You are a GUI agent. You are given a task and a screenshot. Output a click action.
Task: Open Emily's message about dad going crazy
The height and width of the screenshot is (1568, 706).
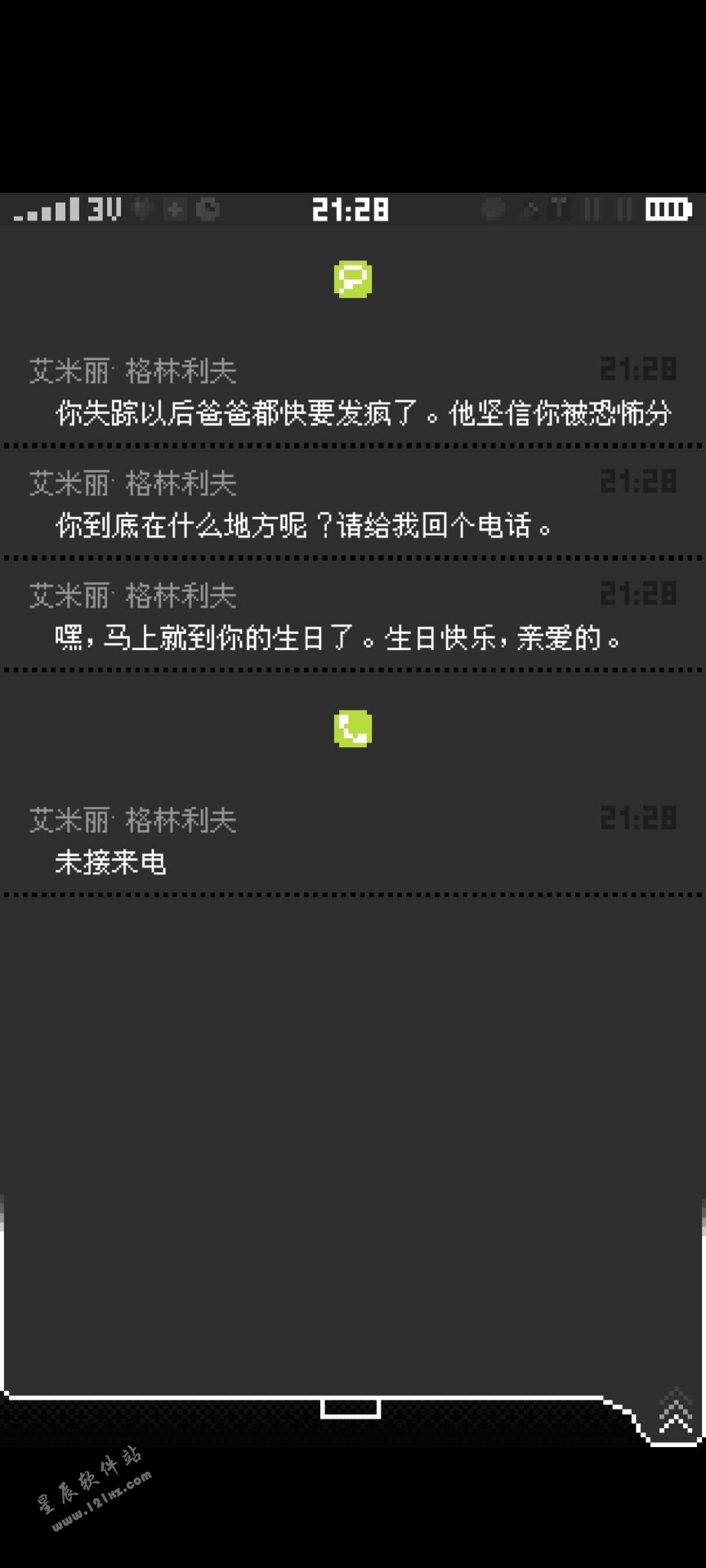353,392
